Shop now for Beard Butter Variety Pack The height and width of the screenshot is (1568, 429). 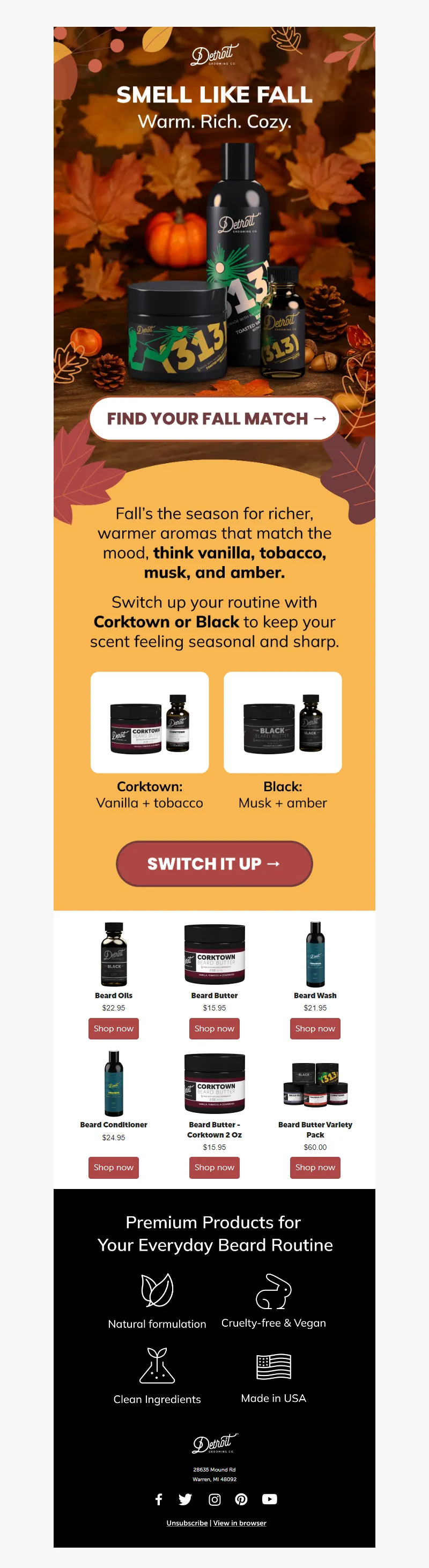315,1168
